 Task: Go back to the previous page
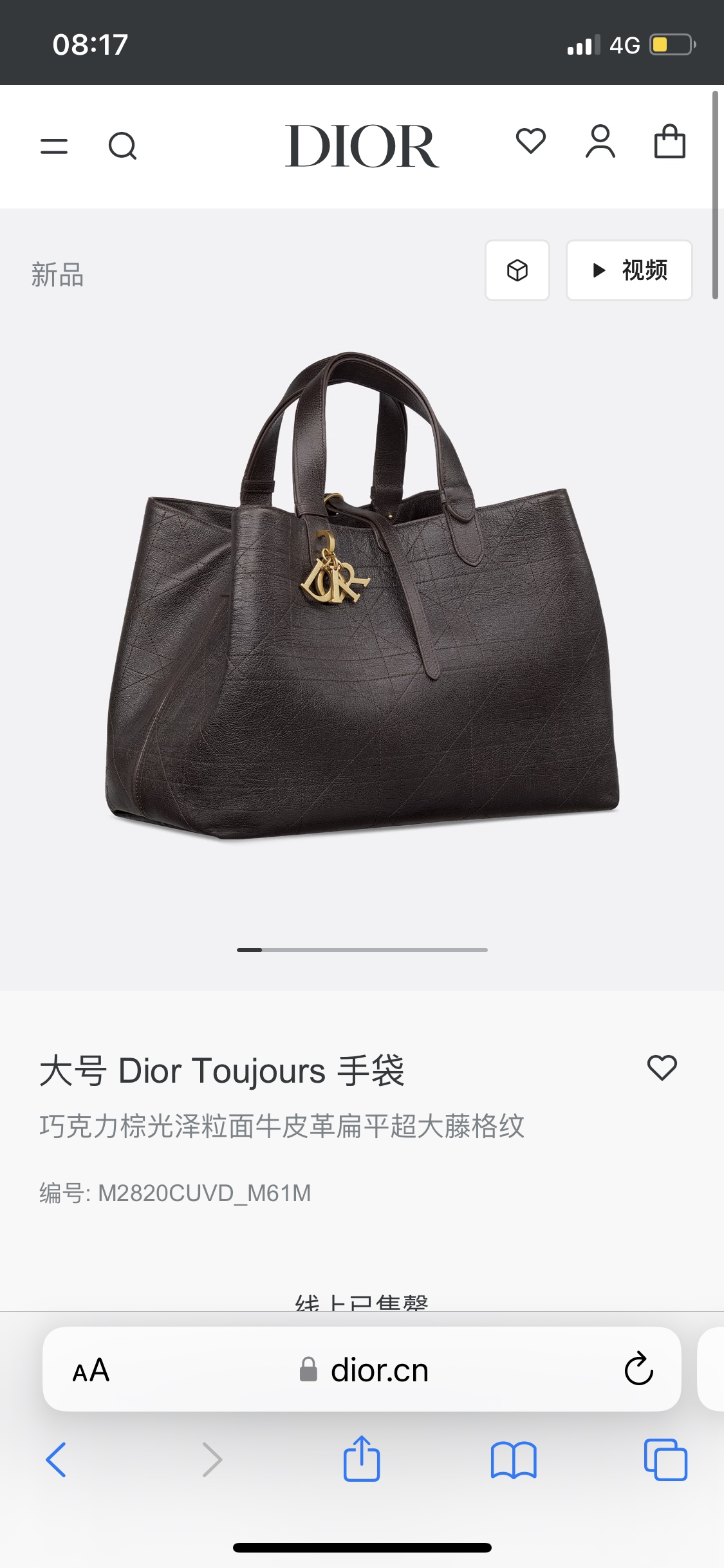tap(56, 1459)
